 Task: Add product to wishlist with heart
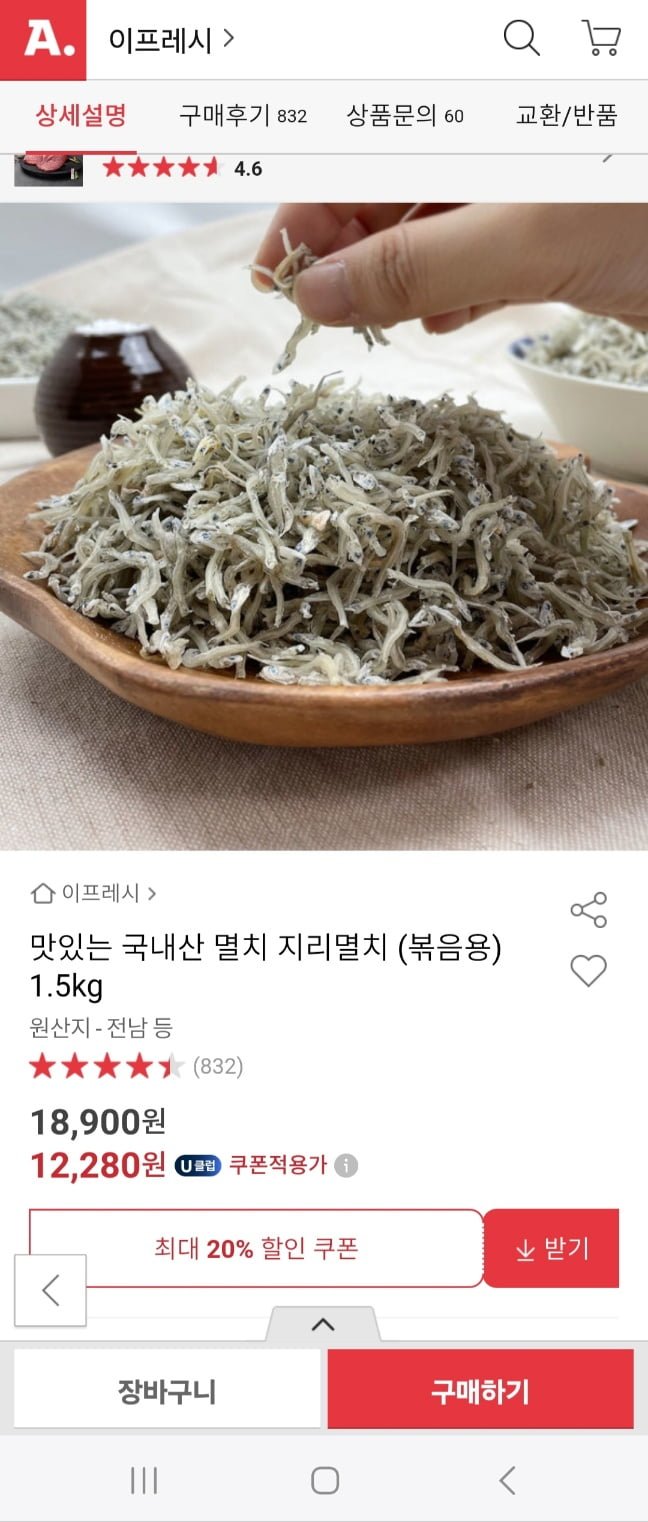point(588,971)
